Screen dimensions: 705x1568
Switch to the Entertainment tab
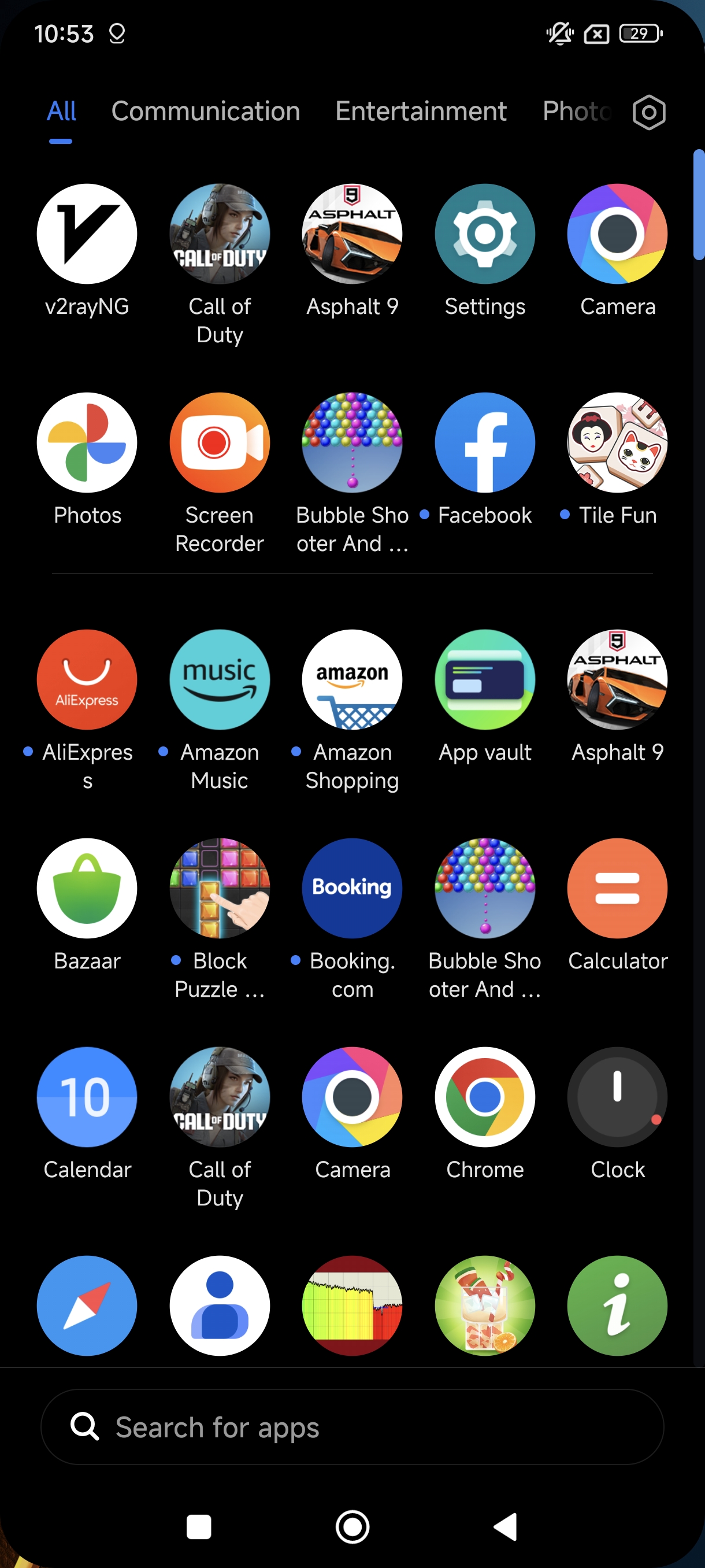click(x=420, y=112)
